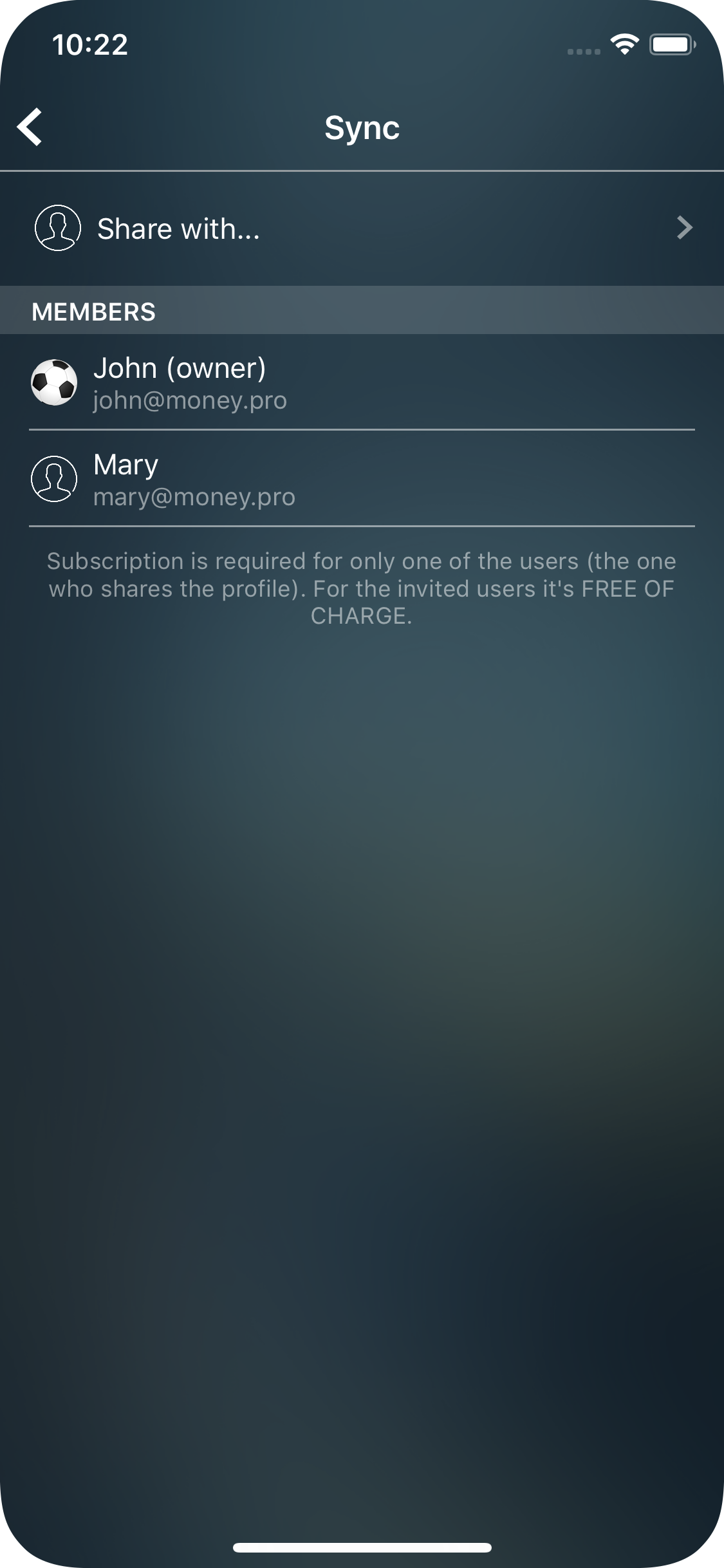Viewport: 724px width, 1568px height.
Task: Select member John (owner)
Action: pos(362,382)
